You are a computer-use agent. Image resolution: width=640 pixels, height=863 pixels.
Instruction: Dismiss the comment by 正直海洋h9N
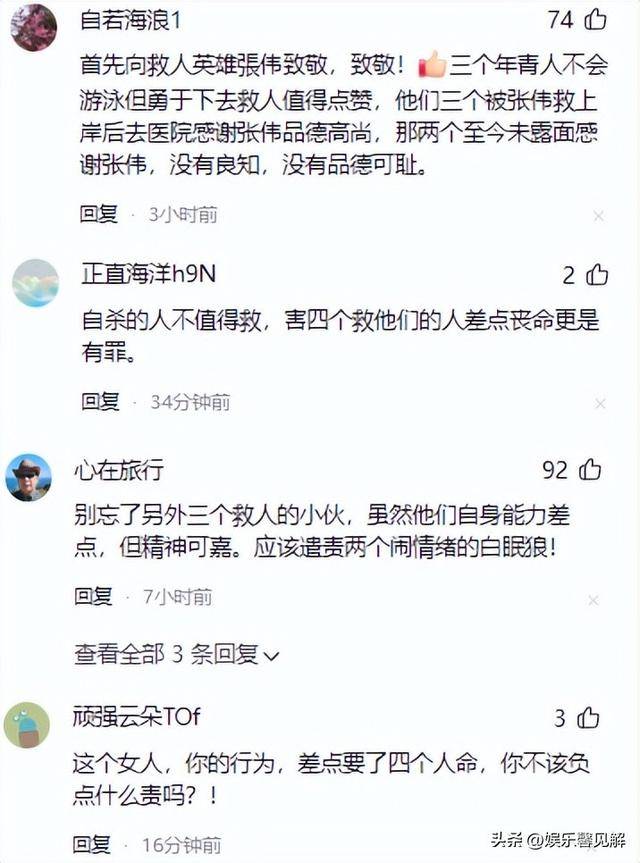[598, 404]
